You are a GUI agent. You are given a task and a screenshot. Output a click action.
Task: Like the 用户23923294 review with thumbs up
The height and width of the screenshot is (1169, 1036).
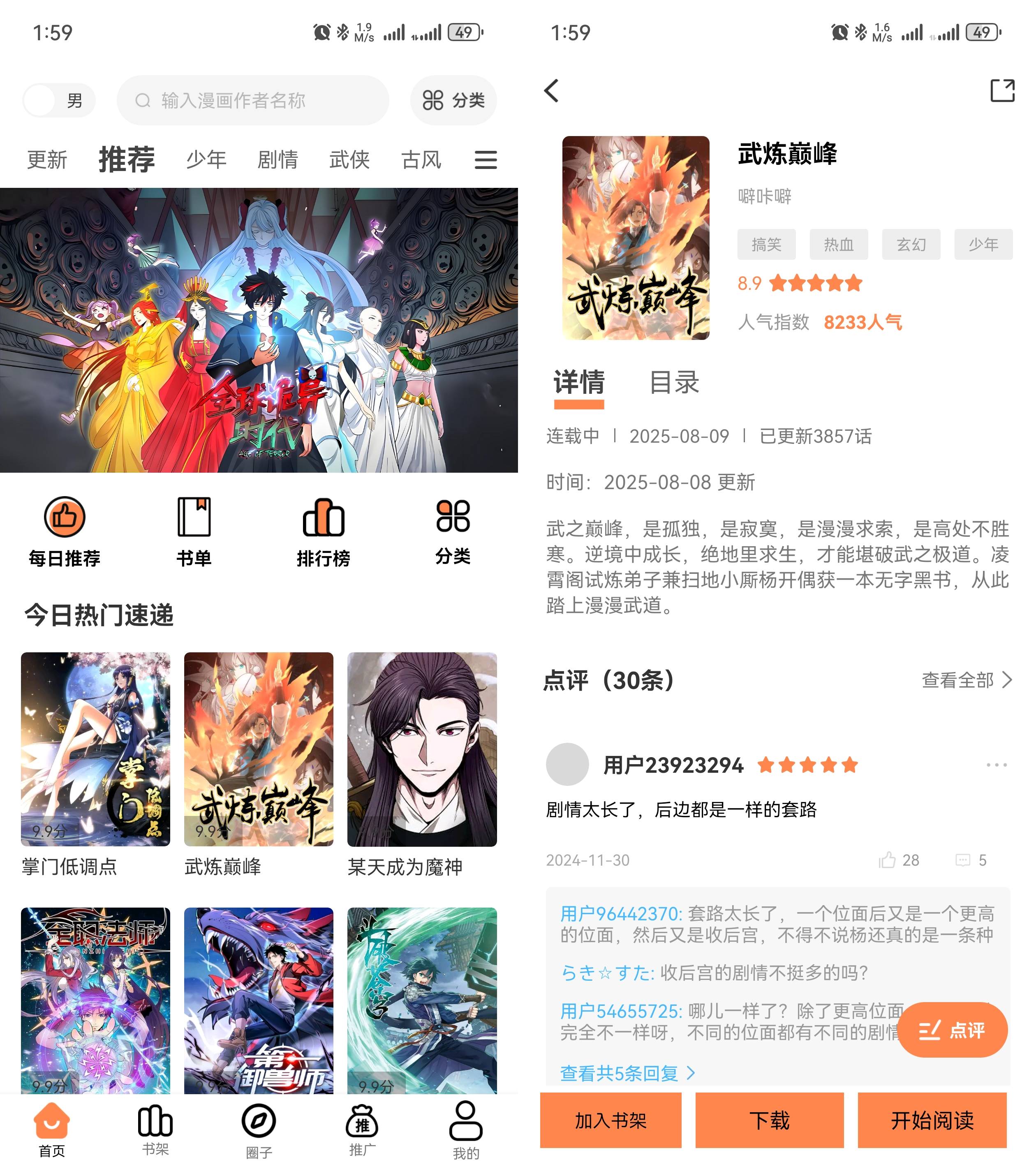[888, 860]
